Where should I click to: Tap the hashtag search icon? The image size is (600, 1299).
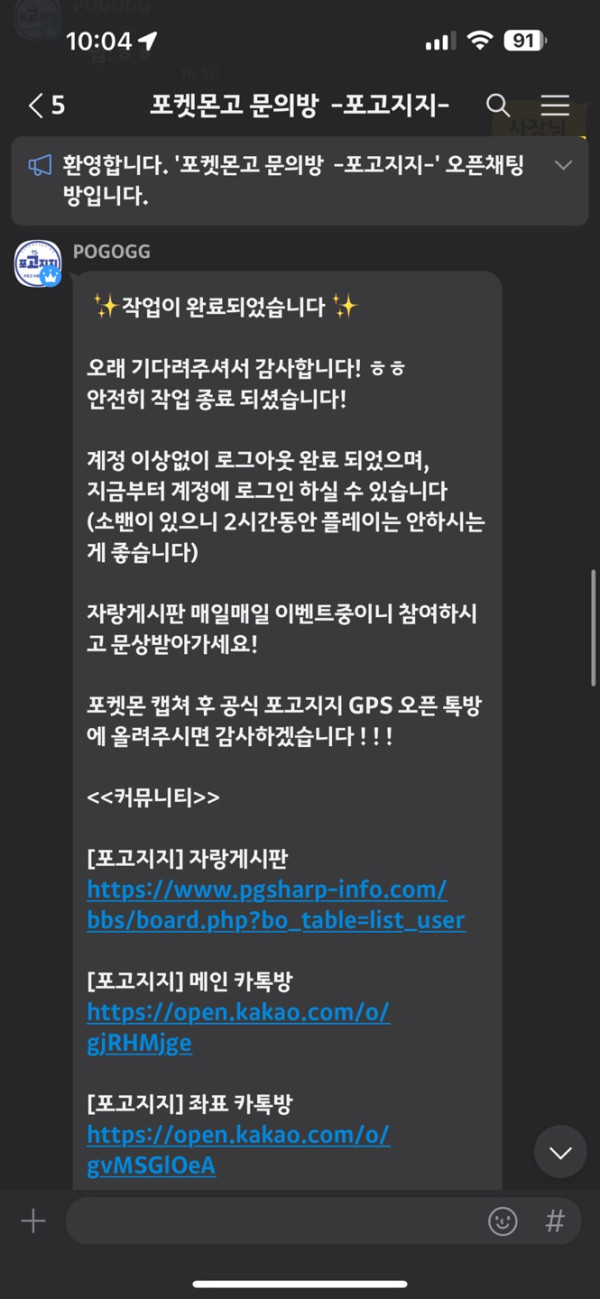coord(555,1221)
